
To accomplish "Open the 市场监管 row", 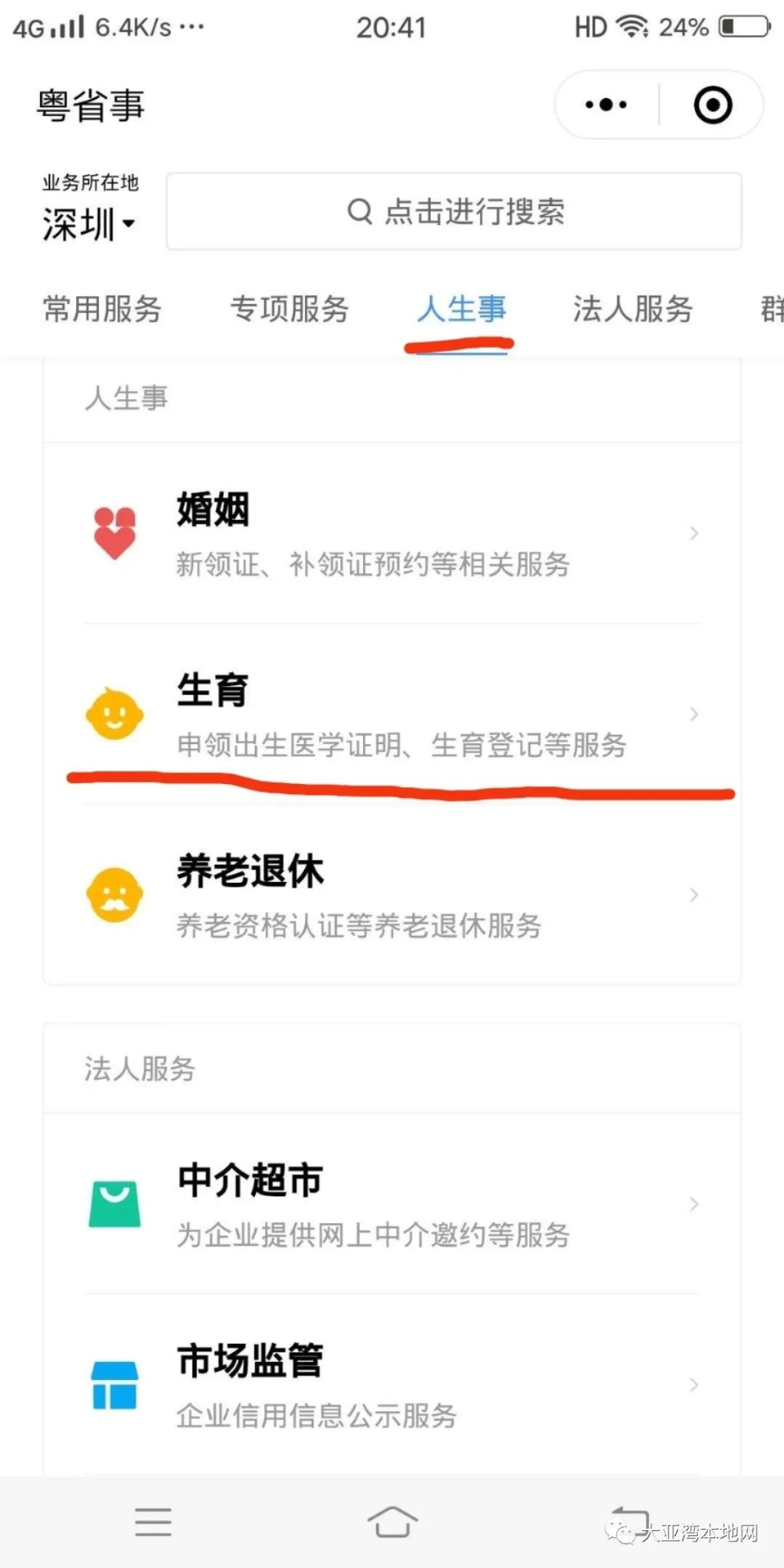I will click(x=392, y=1385).
